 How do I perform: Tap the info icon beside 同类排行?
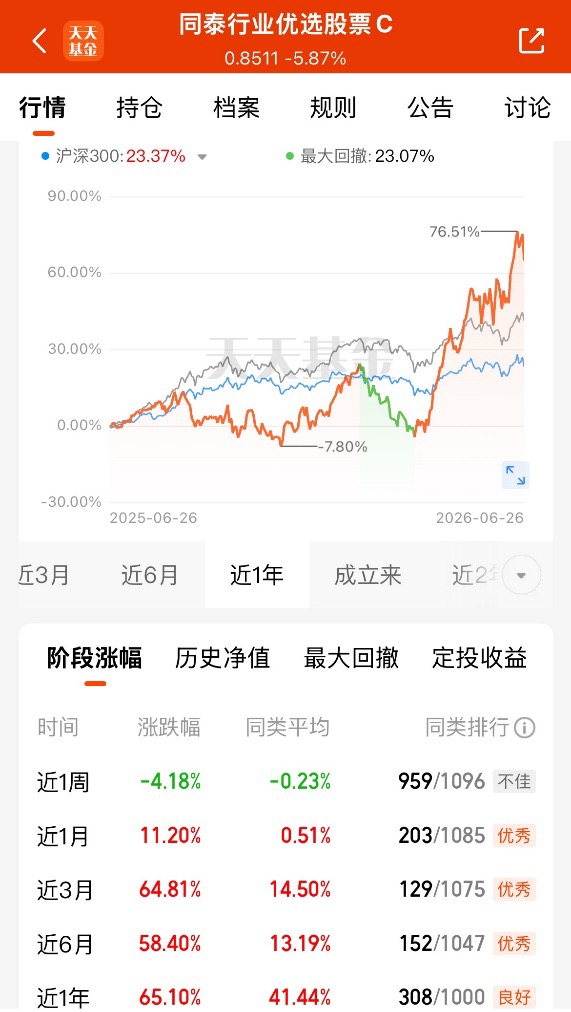tap(525, 728)
